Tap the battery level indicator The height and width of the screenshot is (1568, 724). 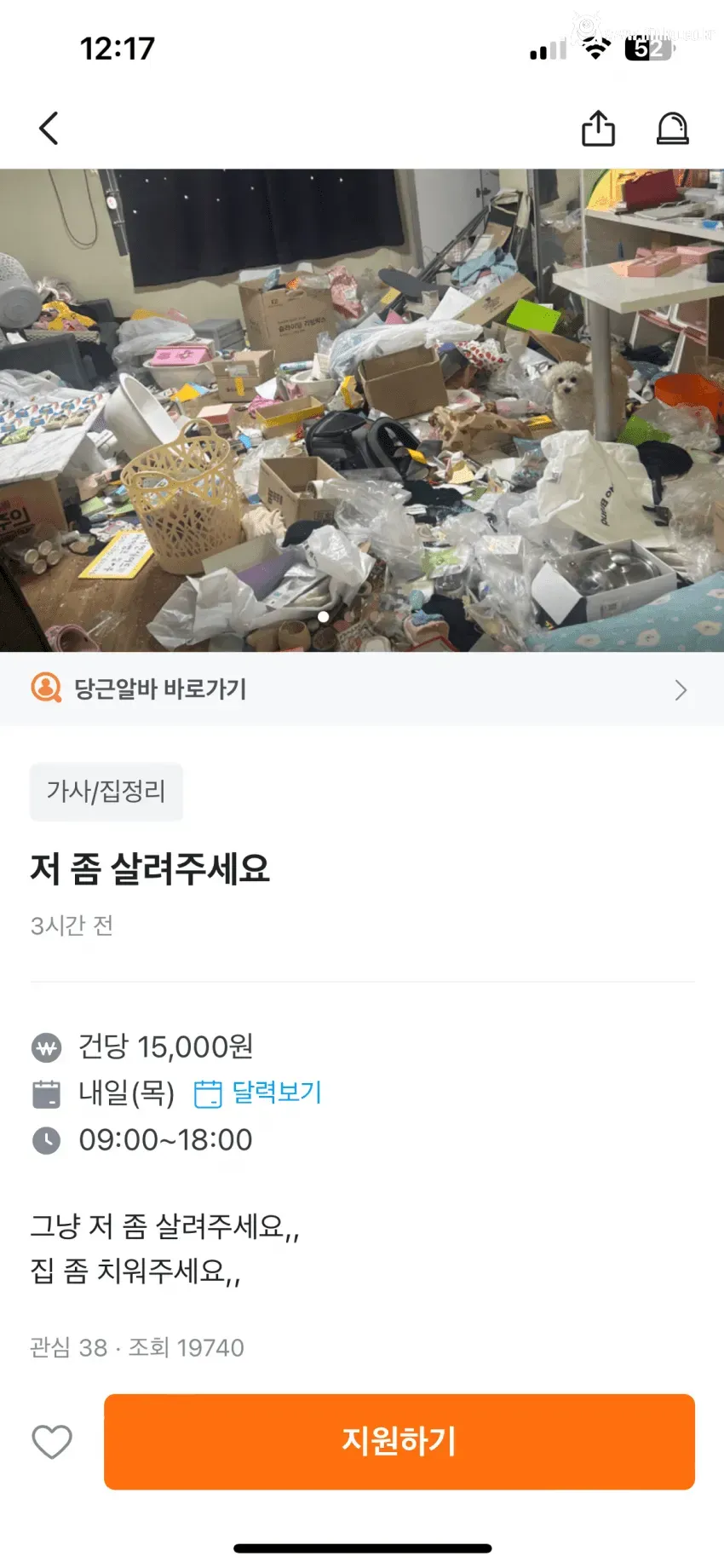(x=647, y=49)
